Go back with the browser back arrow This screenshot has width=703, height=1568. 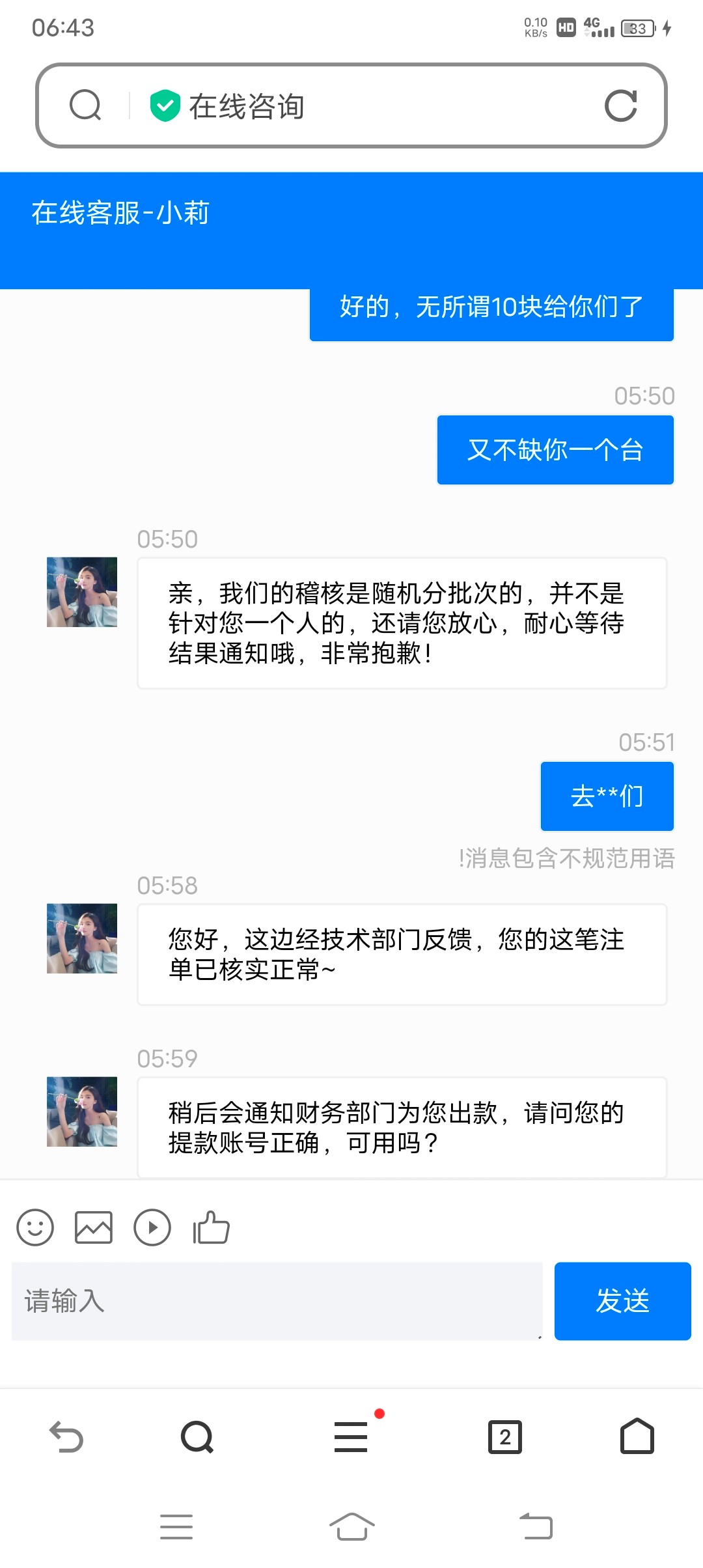click(x=66, y=1436)
